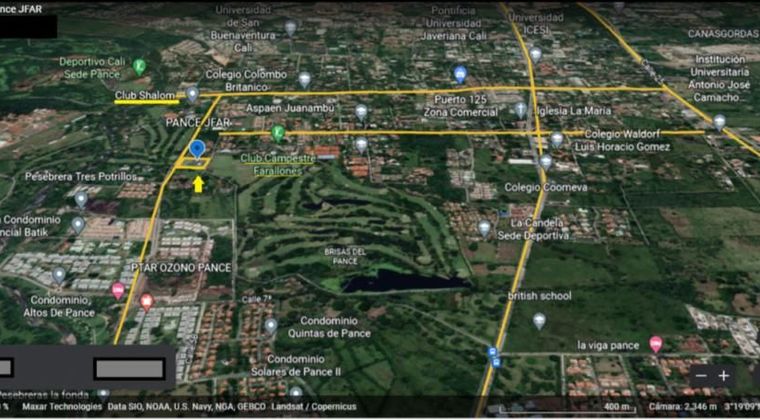
Task: Open the la viga pance place pin
Action: 656,343
